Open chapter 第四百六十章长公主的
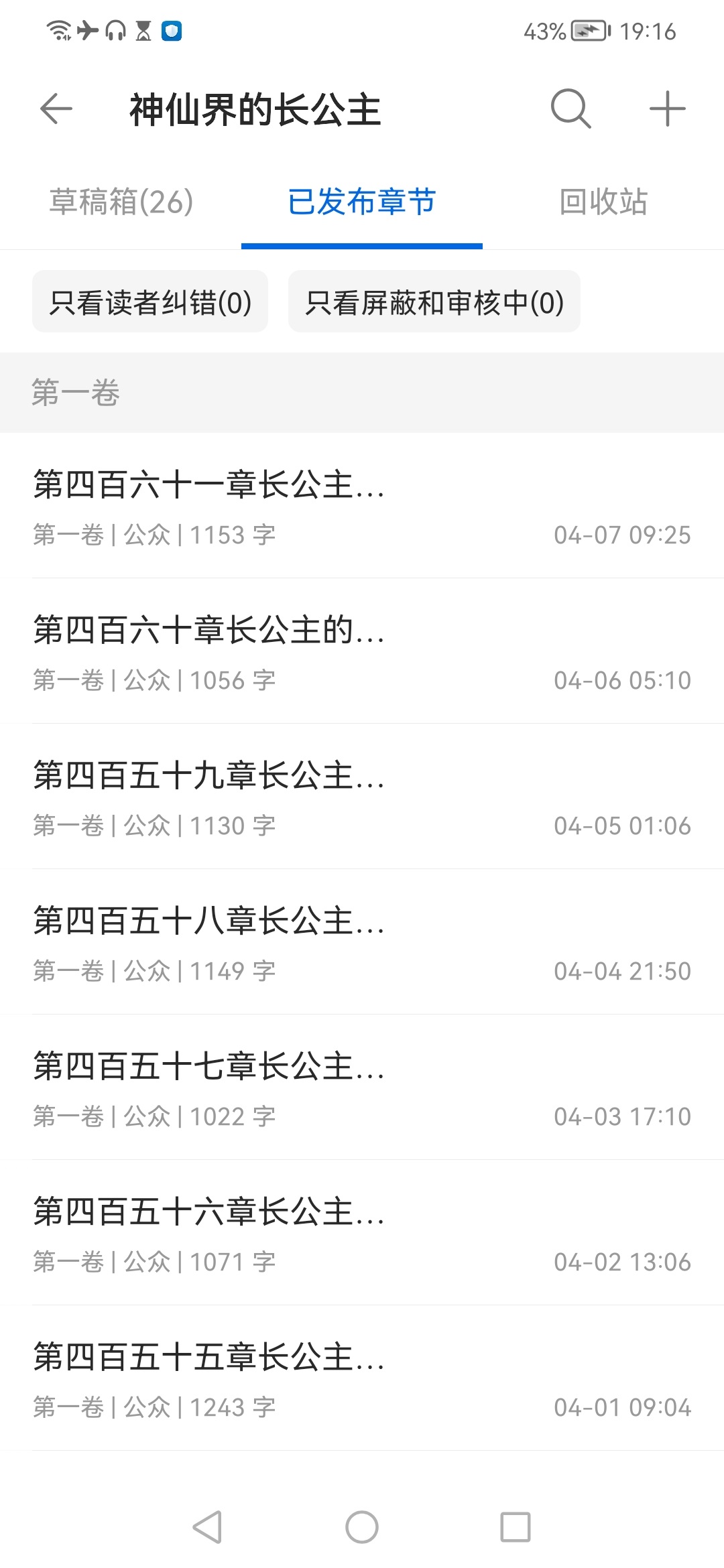 362,651
